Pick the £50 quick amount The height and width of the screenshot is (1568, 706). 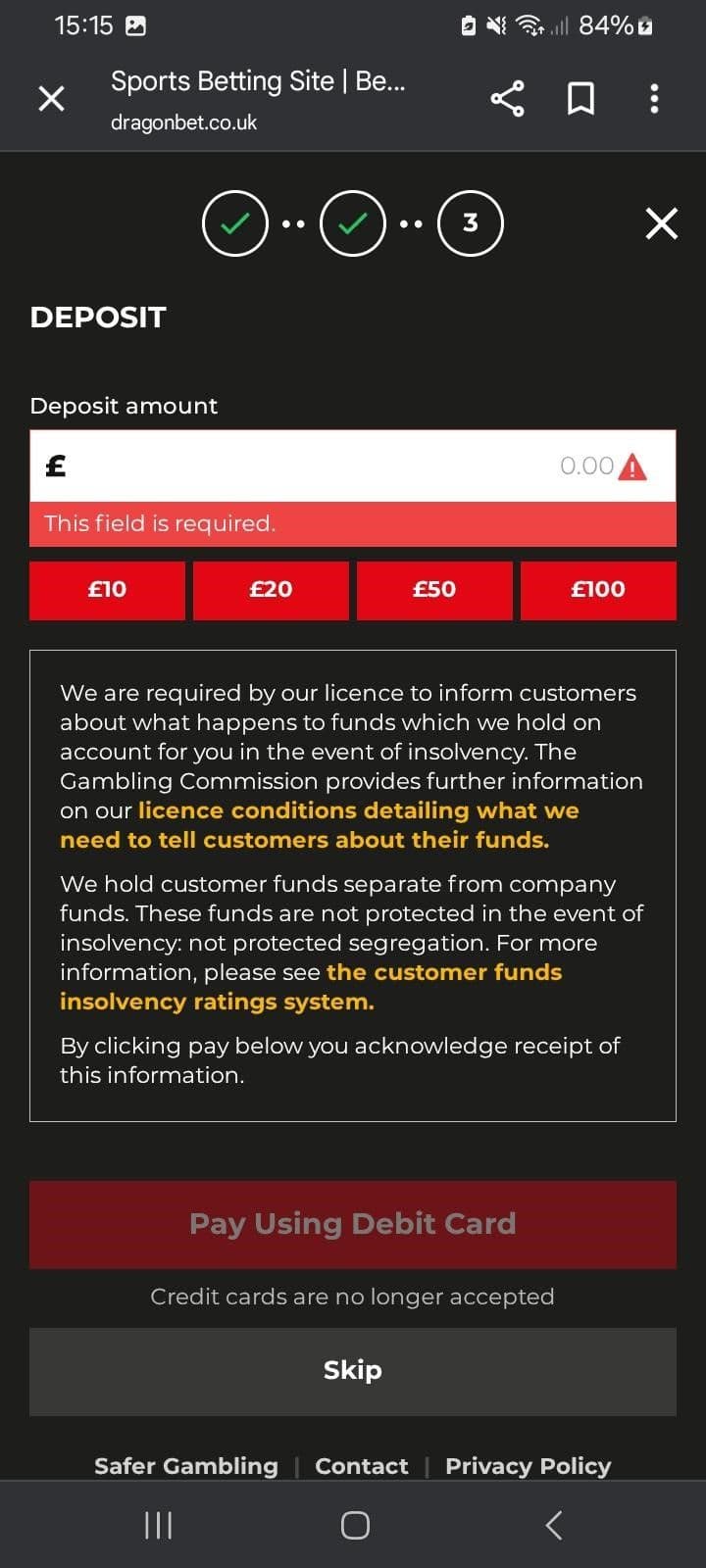tap(434, 590)
